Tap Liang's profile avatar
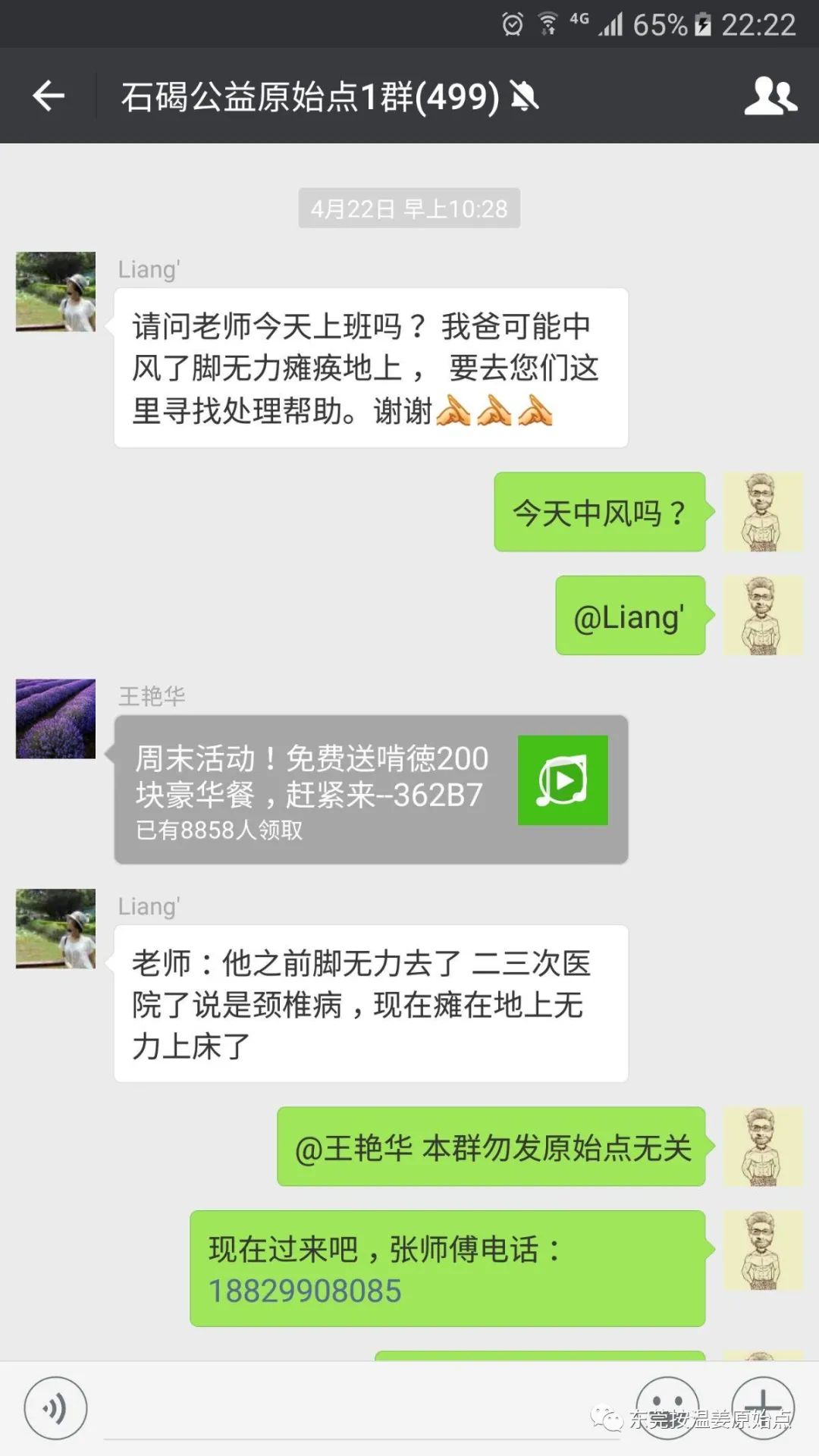The height and width of the screenshot is (1456, 819). 55,292
